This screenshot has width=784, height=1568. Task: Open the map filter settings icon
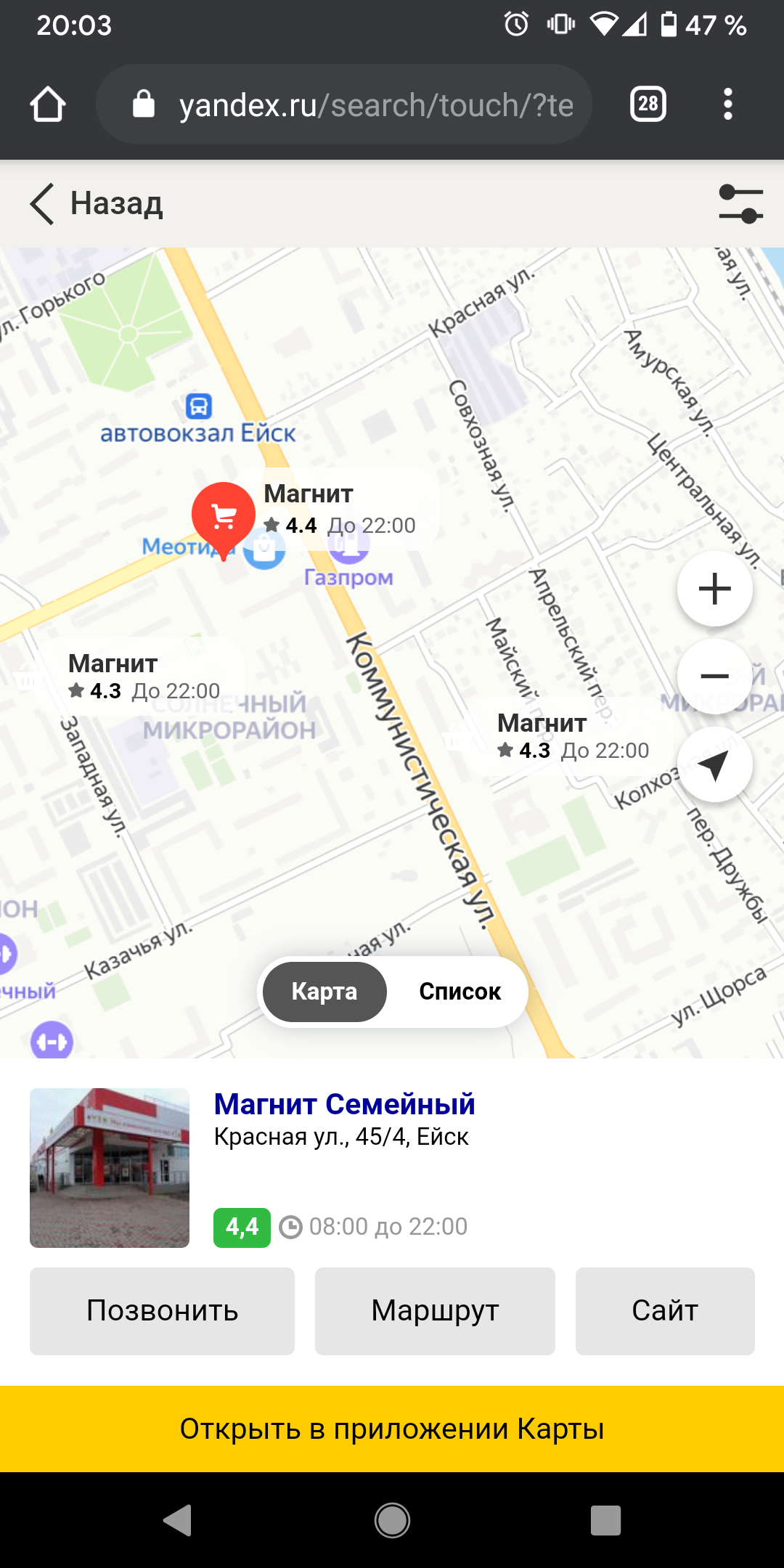tap(740, 204)
